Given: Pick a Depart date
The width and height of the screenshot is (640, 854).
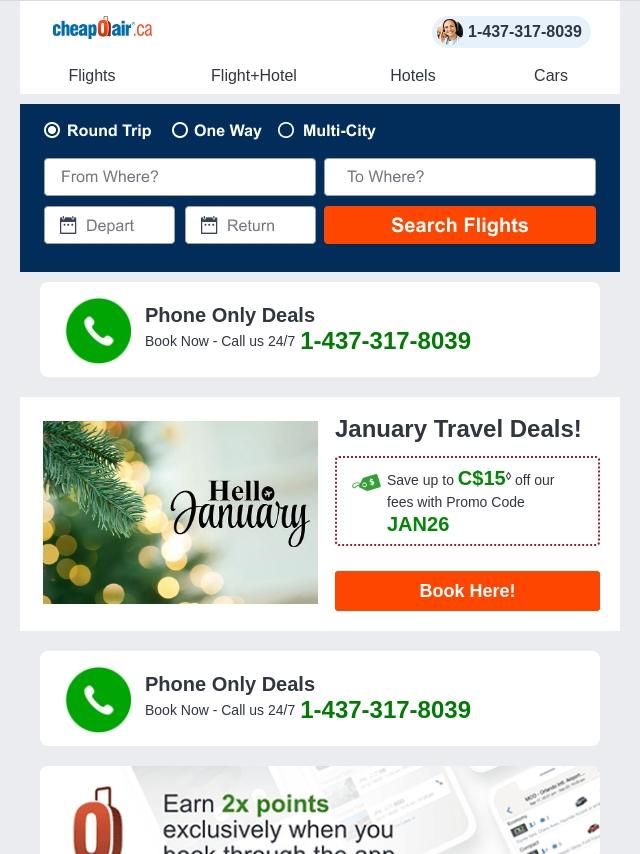Looking at the screenshot, I should [x=110, y=225].
